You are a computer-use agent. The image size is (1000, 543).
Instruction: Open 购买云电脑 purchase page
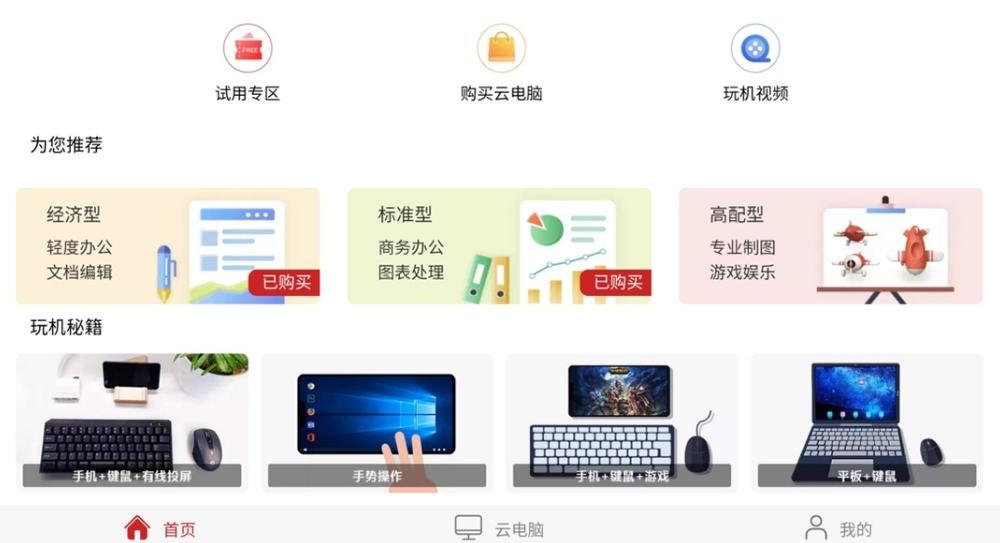(x=501, y=62)
